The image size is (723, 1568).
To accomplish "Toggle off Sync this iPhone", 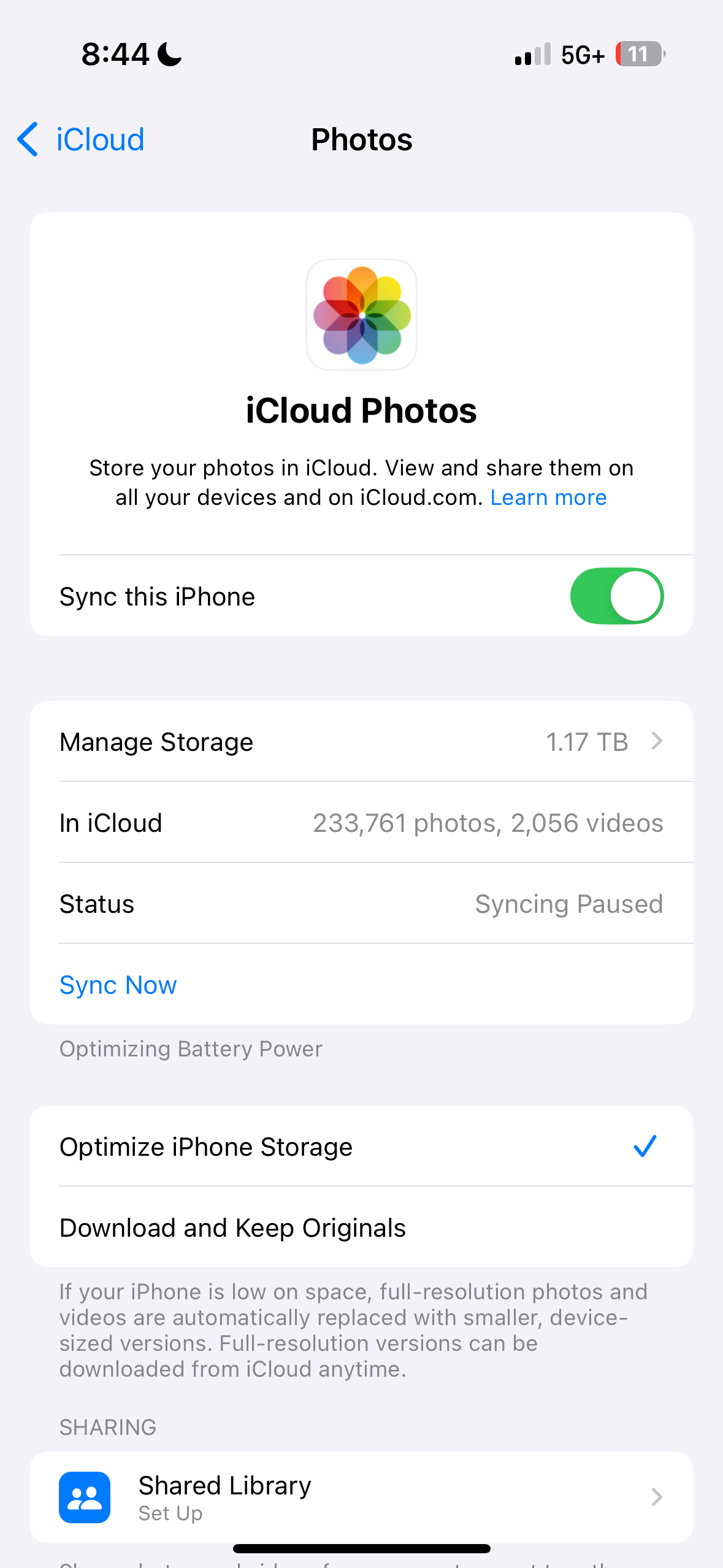I will pos(616,596).
